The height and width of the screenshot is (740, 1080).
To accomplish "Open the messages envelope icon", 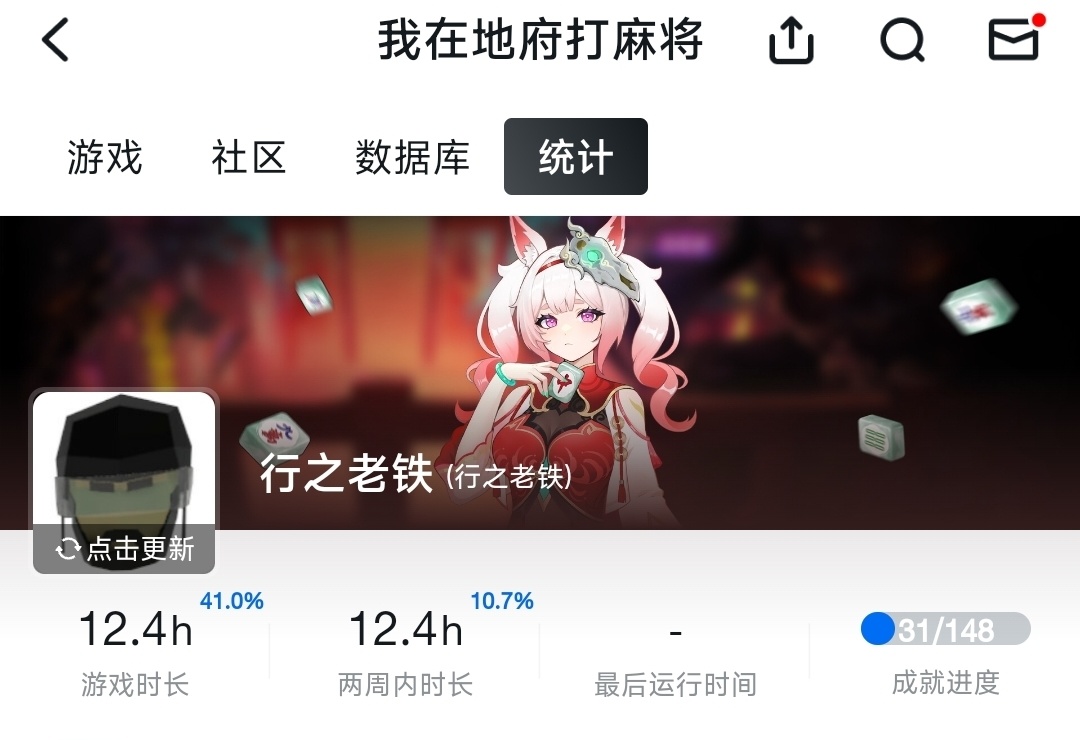I will coord(1013,40).
